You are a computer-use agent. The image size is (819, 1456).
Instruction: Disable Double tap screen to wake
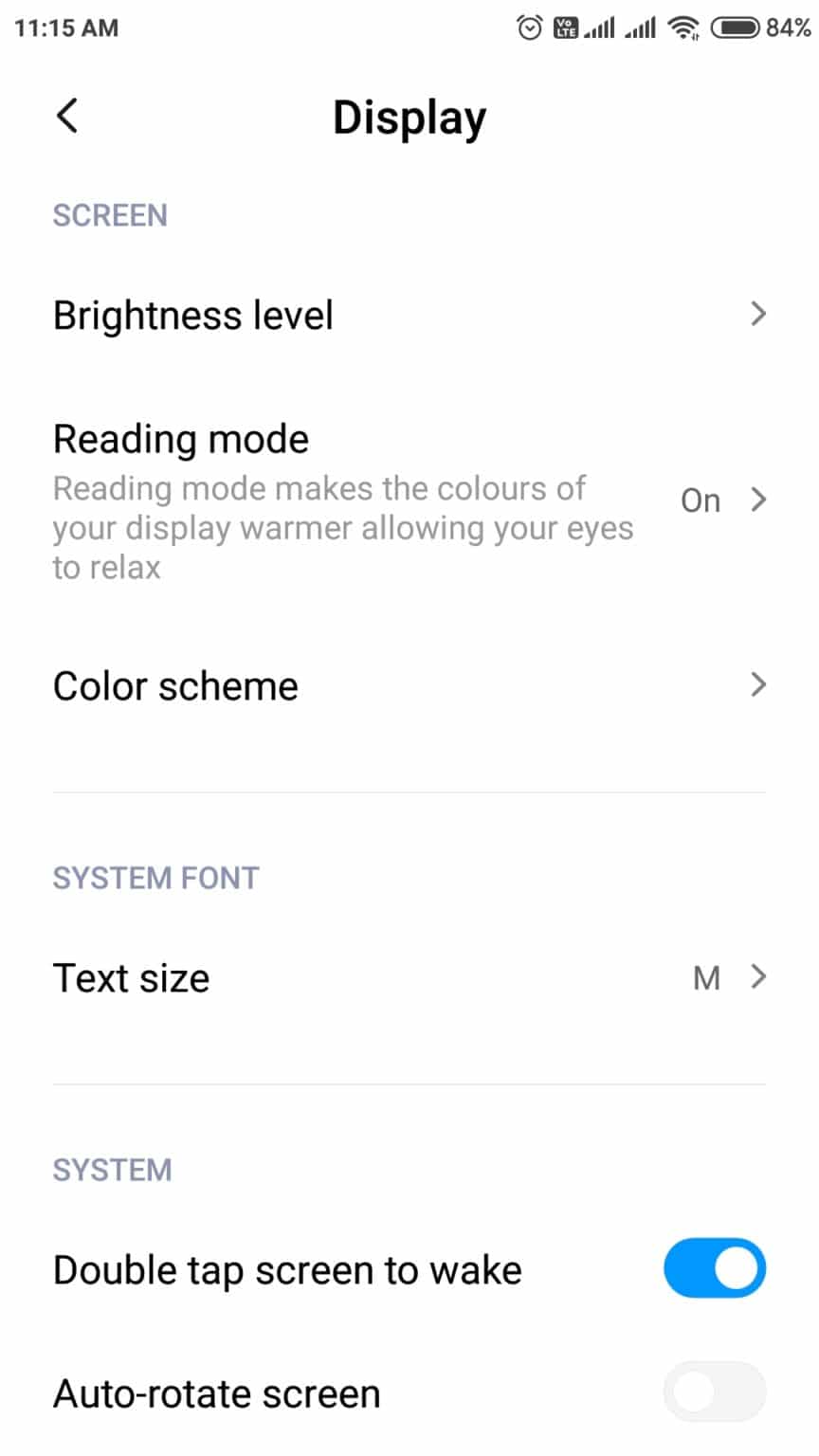(714, 1268)
